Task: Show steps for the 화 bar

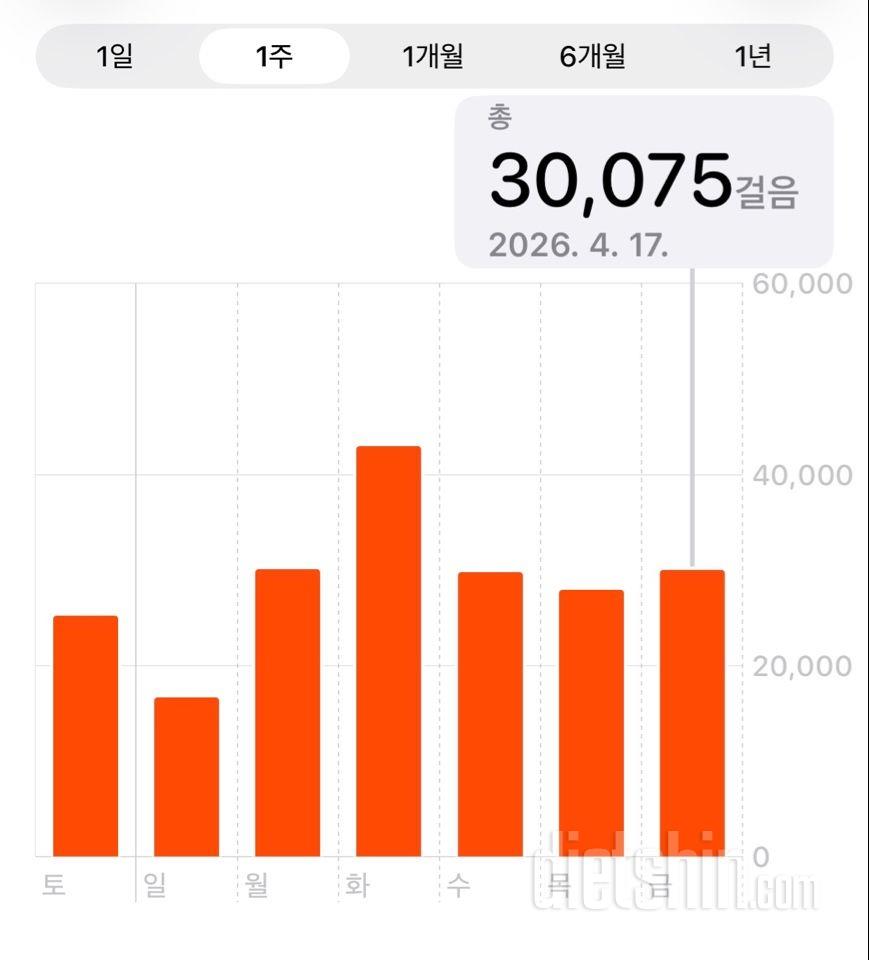Action: click(x=389, y=651)
